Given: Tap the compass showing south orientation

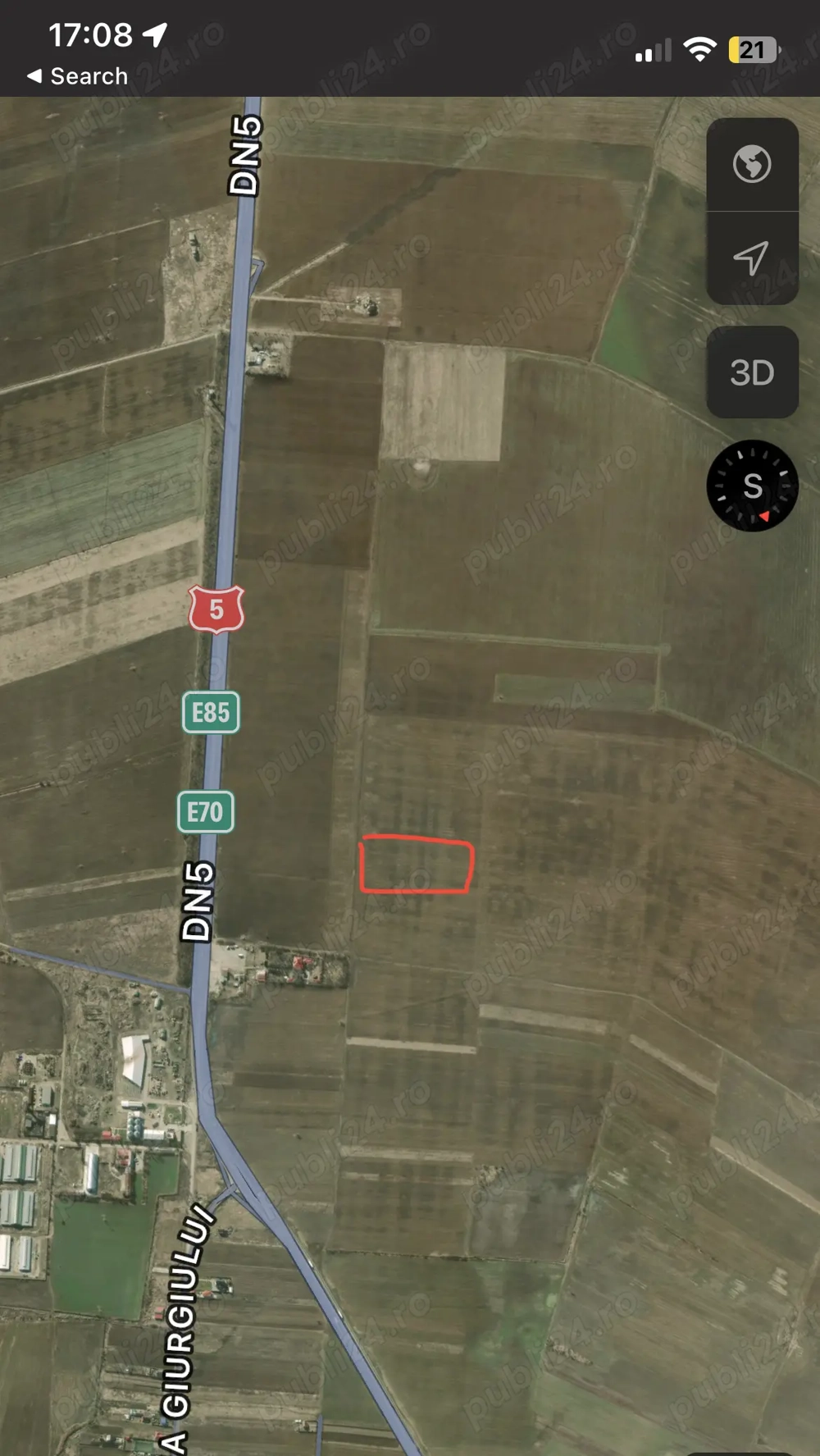Looking at the screenshot, I should pyautogui.click(x=751, y=485).
